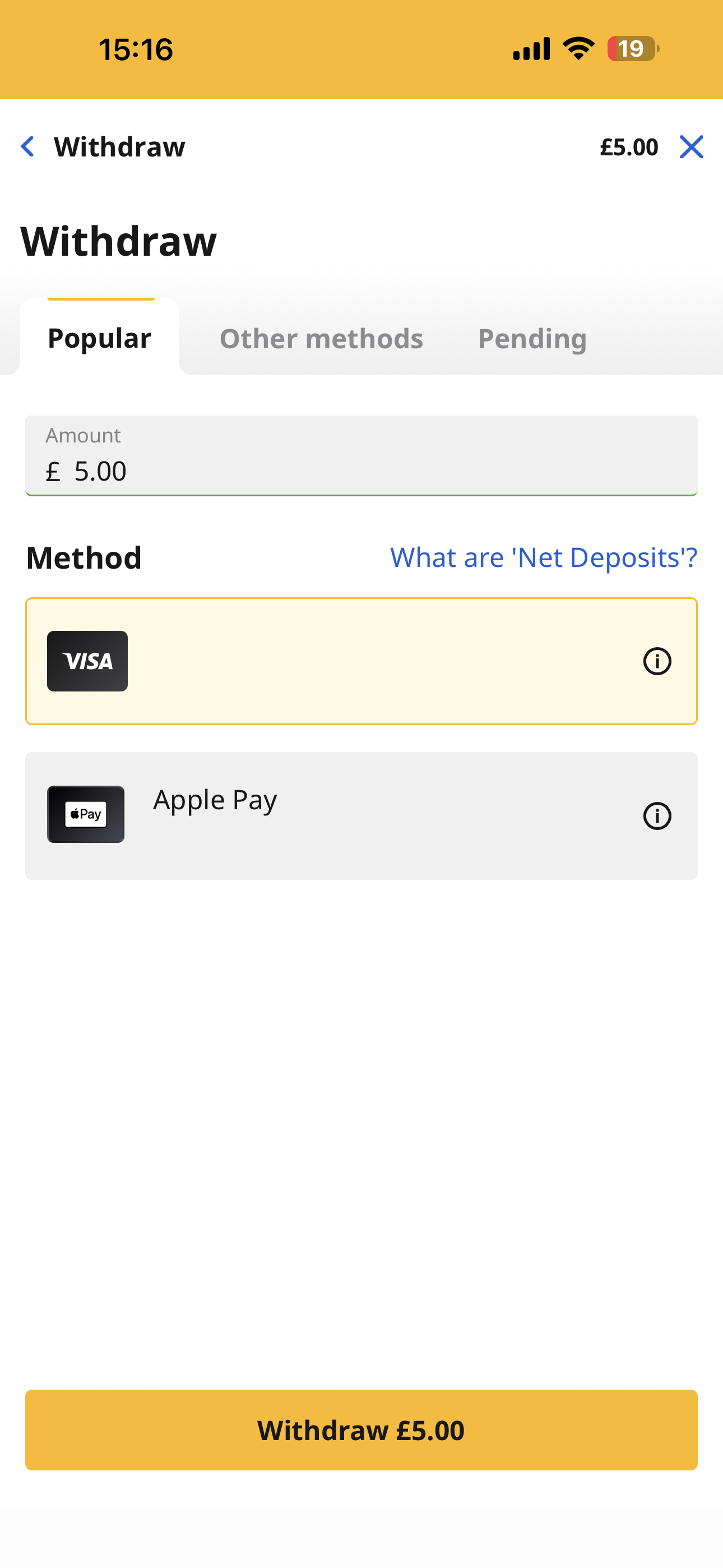Open info details for Apple Pay method
This screenshot has height=1568, width=723.
click(x=657, y=815)
